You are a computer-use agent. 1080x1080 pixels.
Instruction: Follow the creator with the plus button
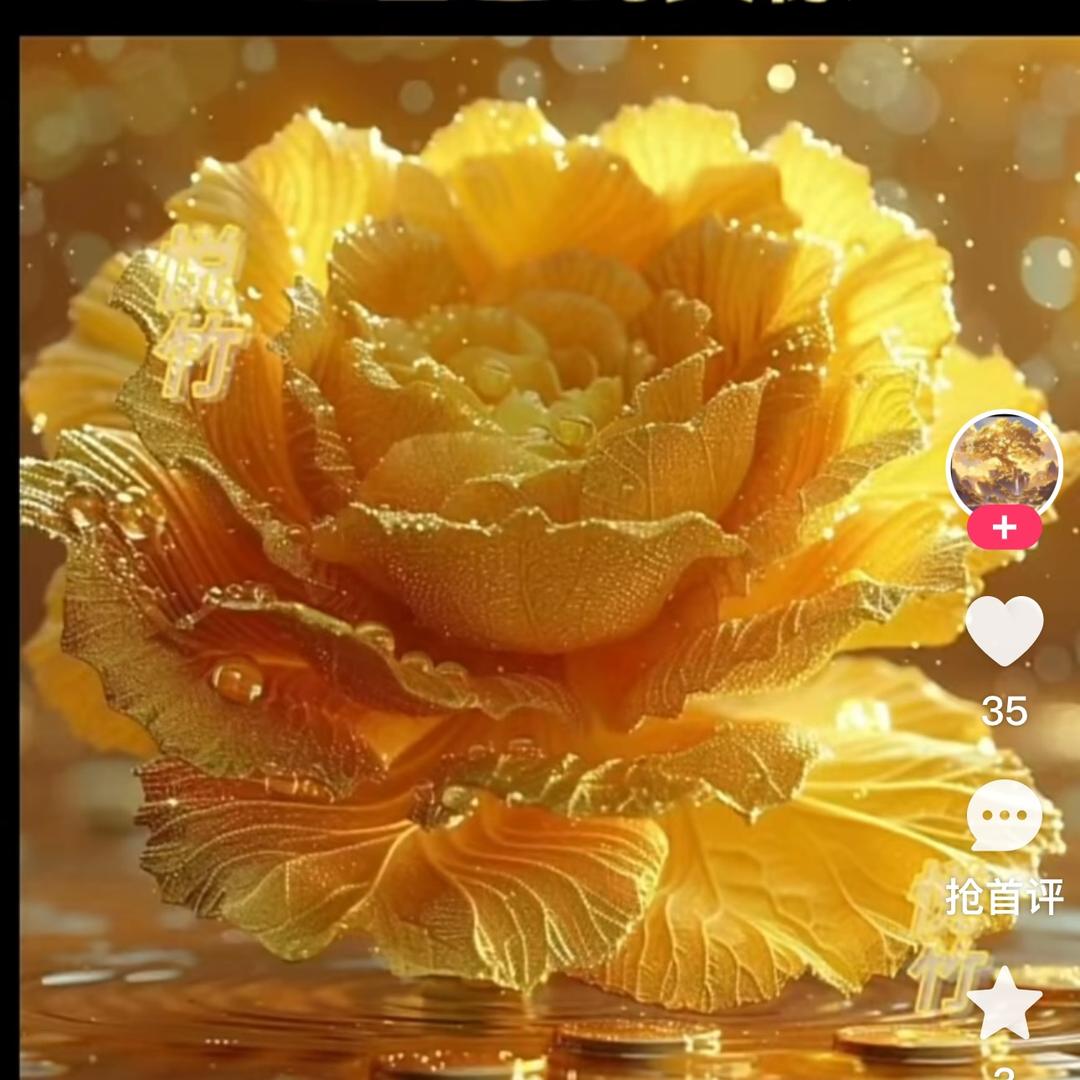click(x=1004, y=527)
